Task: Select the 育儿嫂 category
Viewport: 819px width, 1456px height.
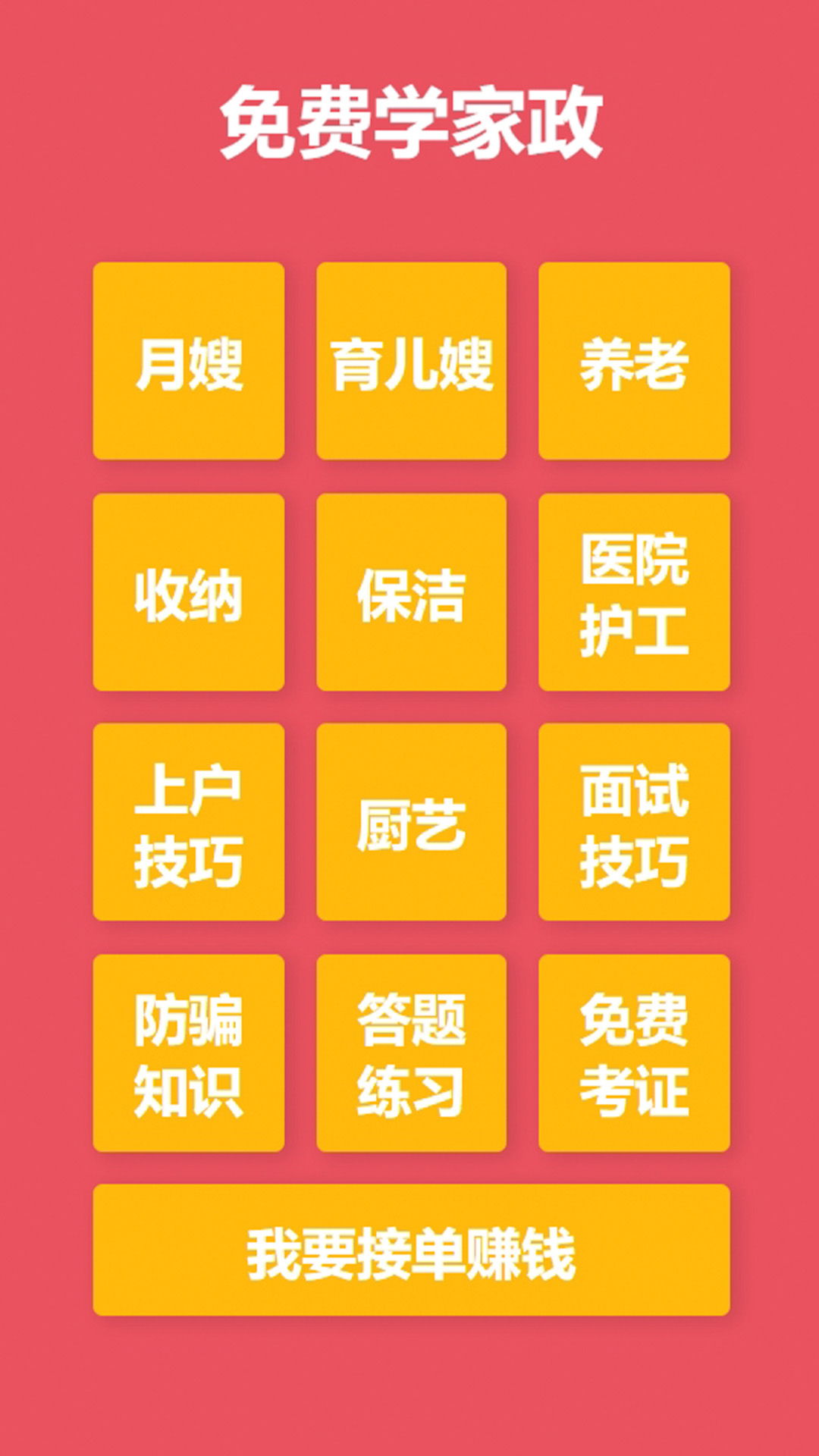Action: pos(411,361)
